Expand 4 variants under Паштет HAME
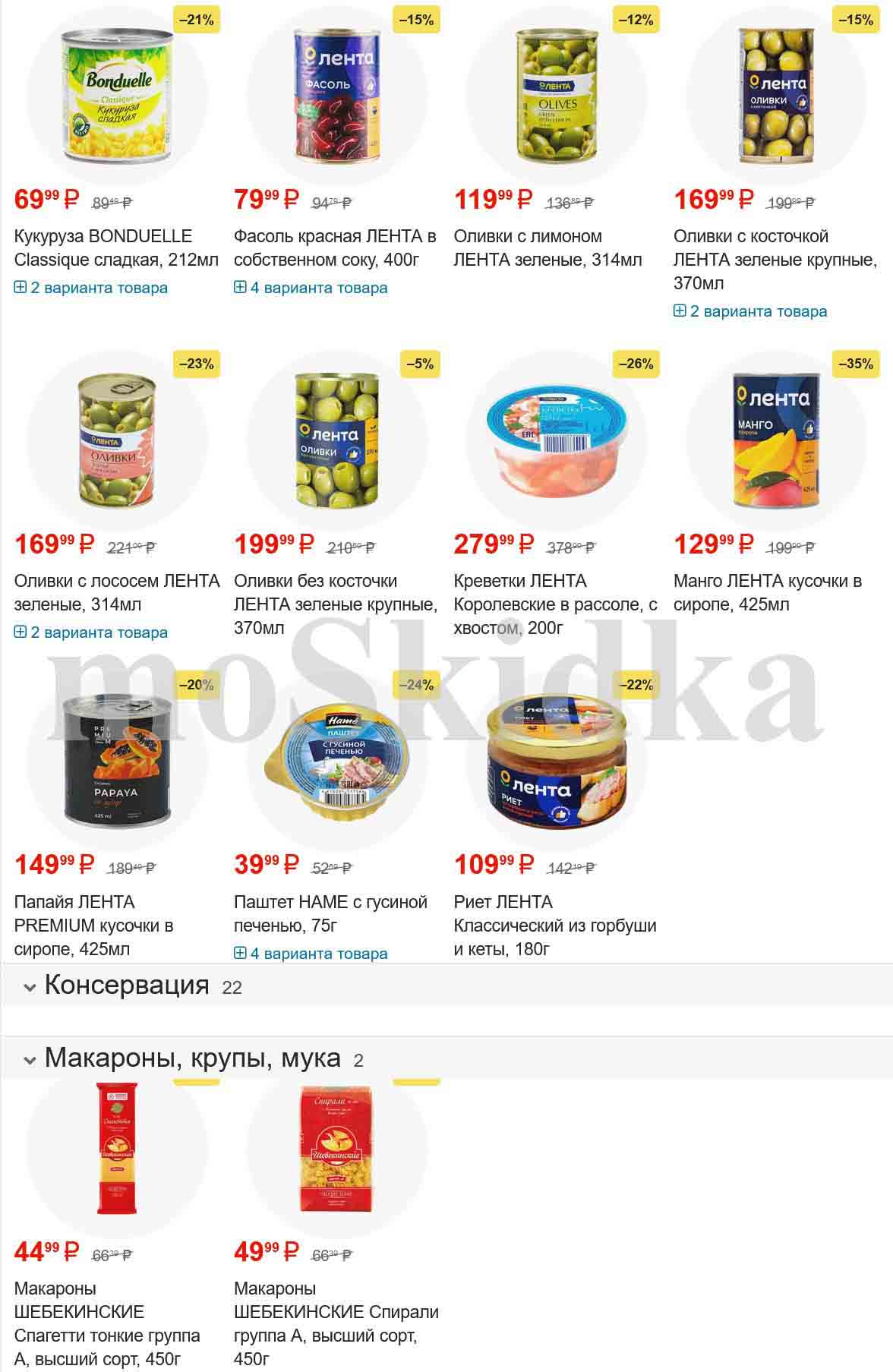 click(311, 954)
